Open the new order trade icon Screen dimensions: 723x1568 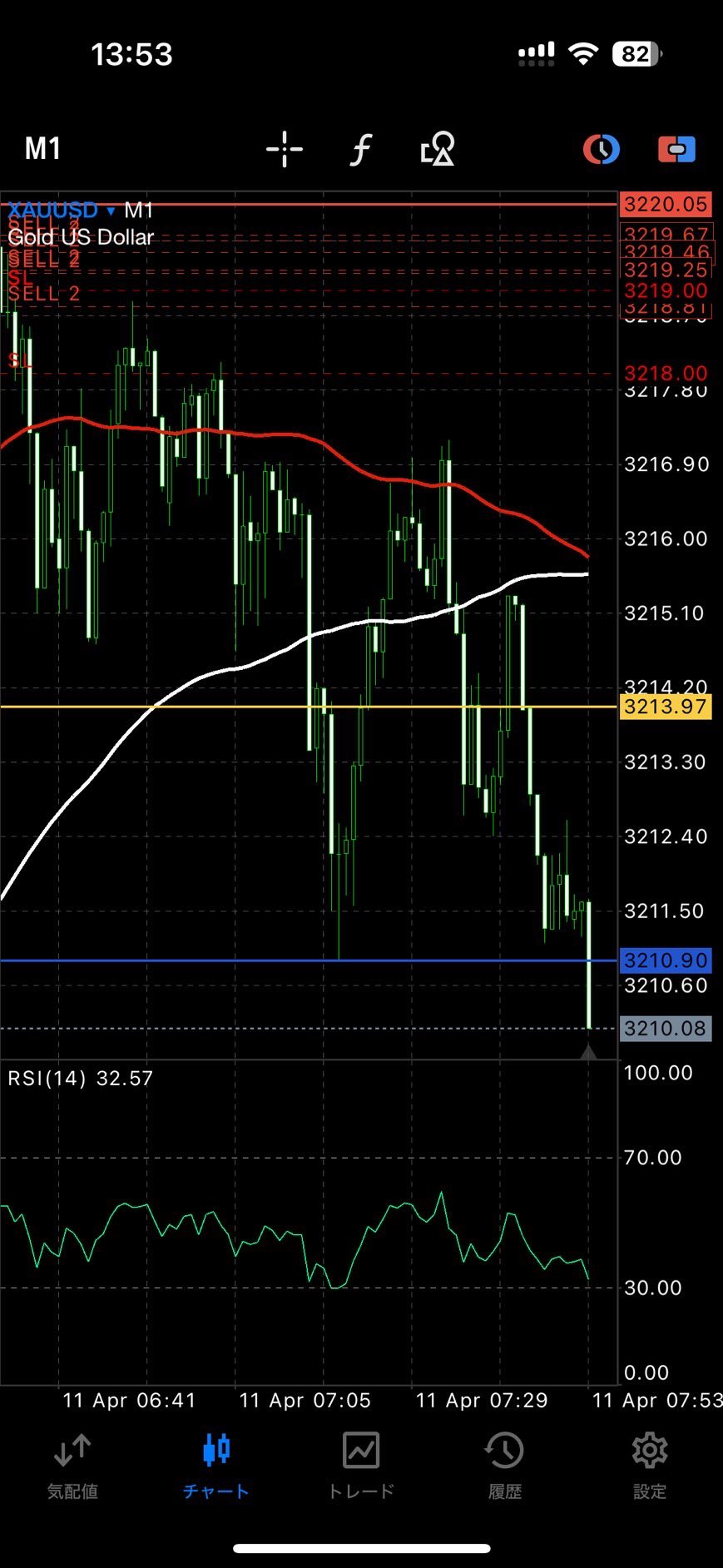tap(676, 149)
